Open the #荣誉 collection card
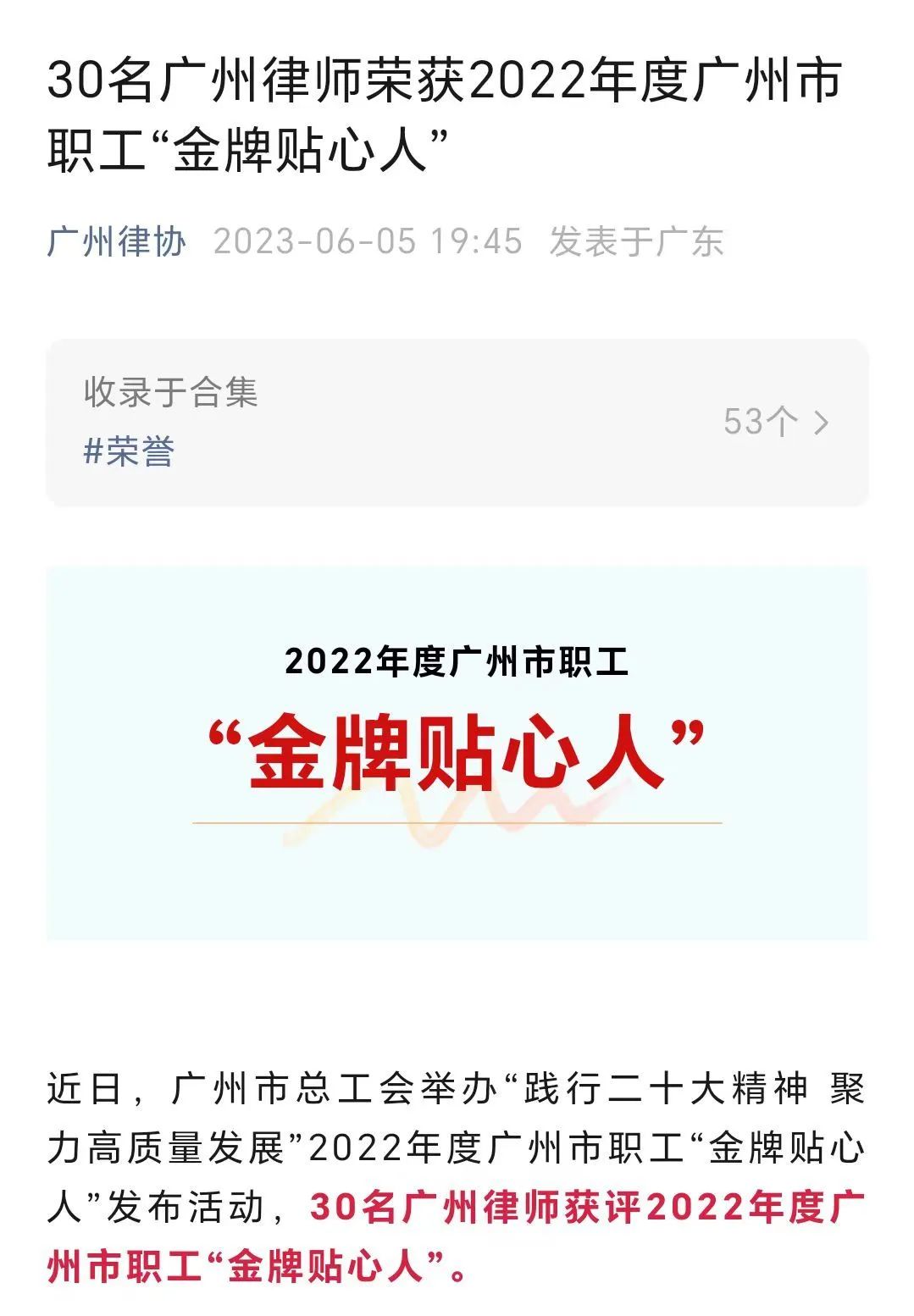 [457, 423]
